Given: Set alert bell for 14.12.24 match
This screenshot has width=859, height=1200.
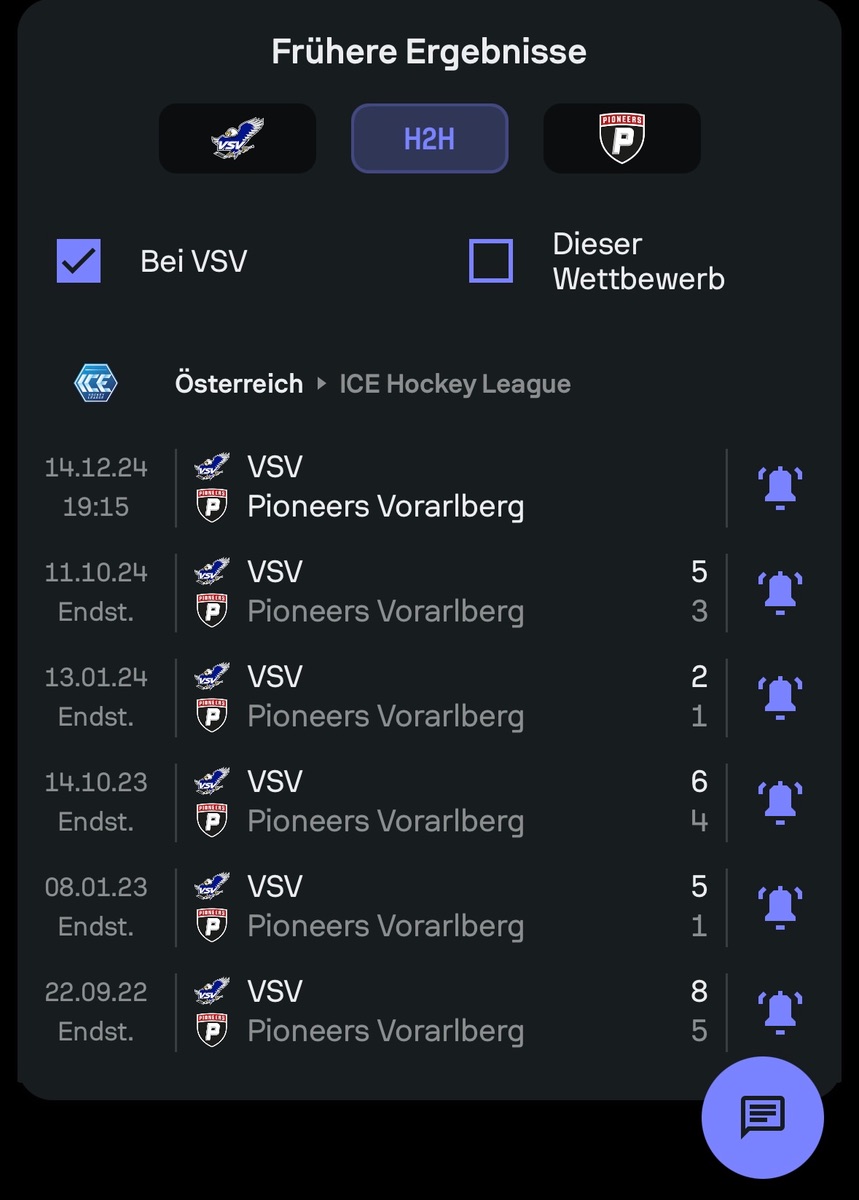Looking at the screenshot, I should [x=780, y=487].
